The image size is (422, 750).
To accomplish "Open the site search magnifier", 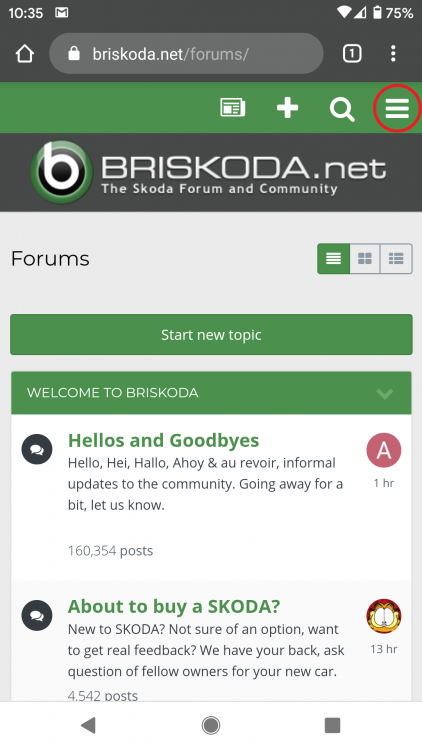I will (x=342, y=109).
